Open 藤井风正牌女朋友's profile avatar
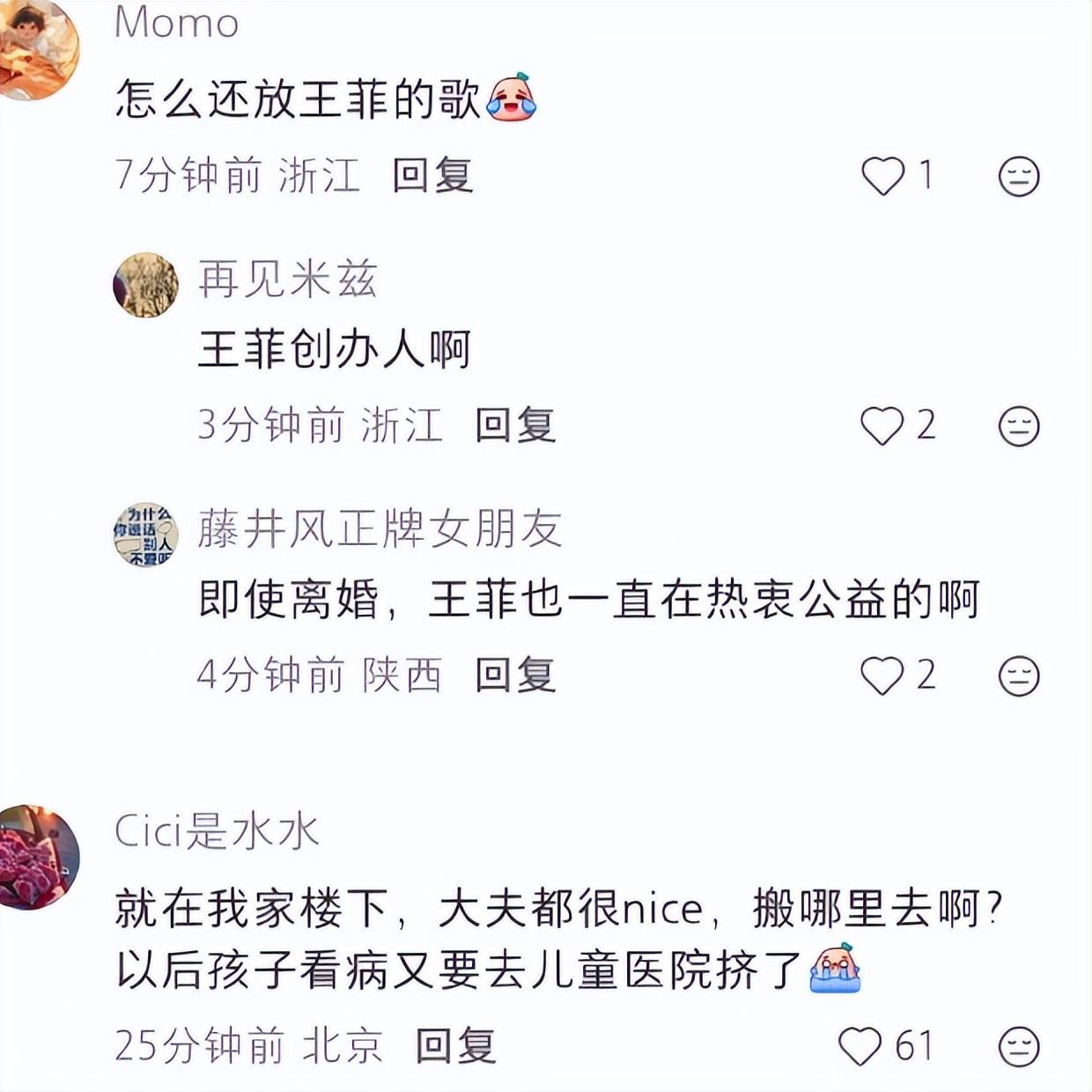Image resolution: width=1092 pixels, height=1092 pixels. click(145, 535)
